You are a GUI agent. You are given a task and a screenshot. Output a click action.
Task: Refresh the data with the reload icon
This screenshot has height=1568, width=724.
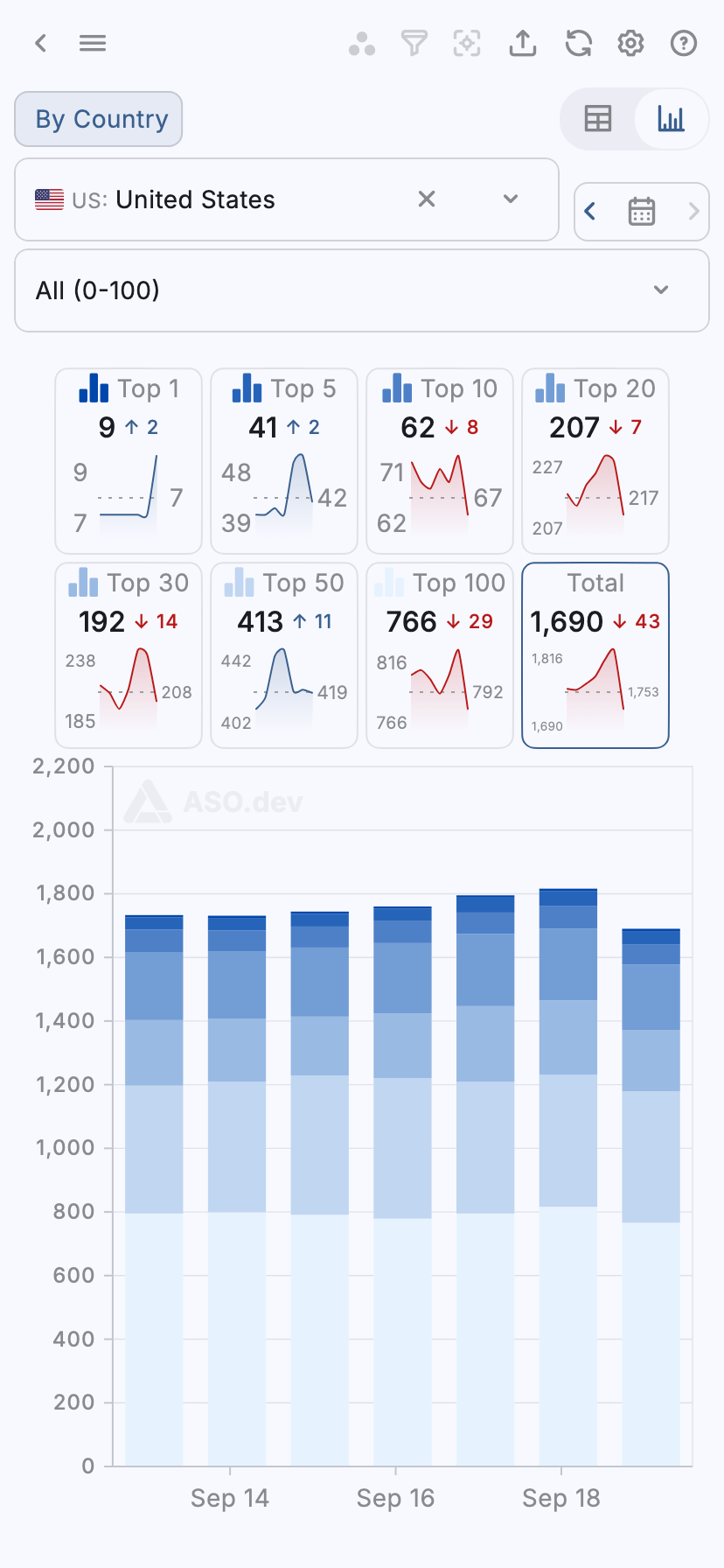[577, 43]
